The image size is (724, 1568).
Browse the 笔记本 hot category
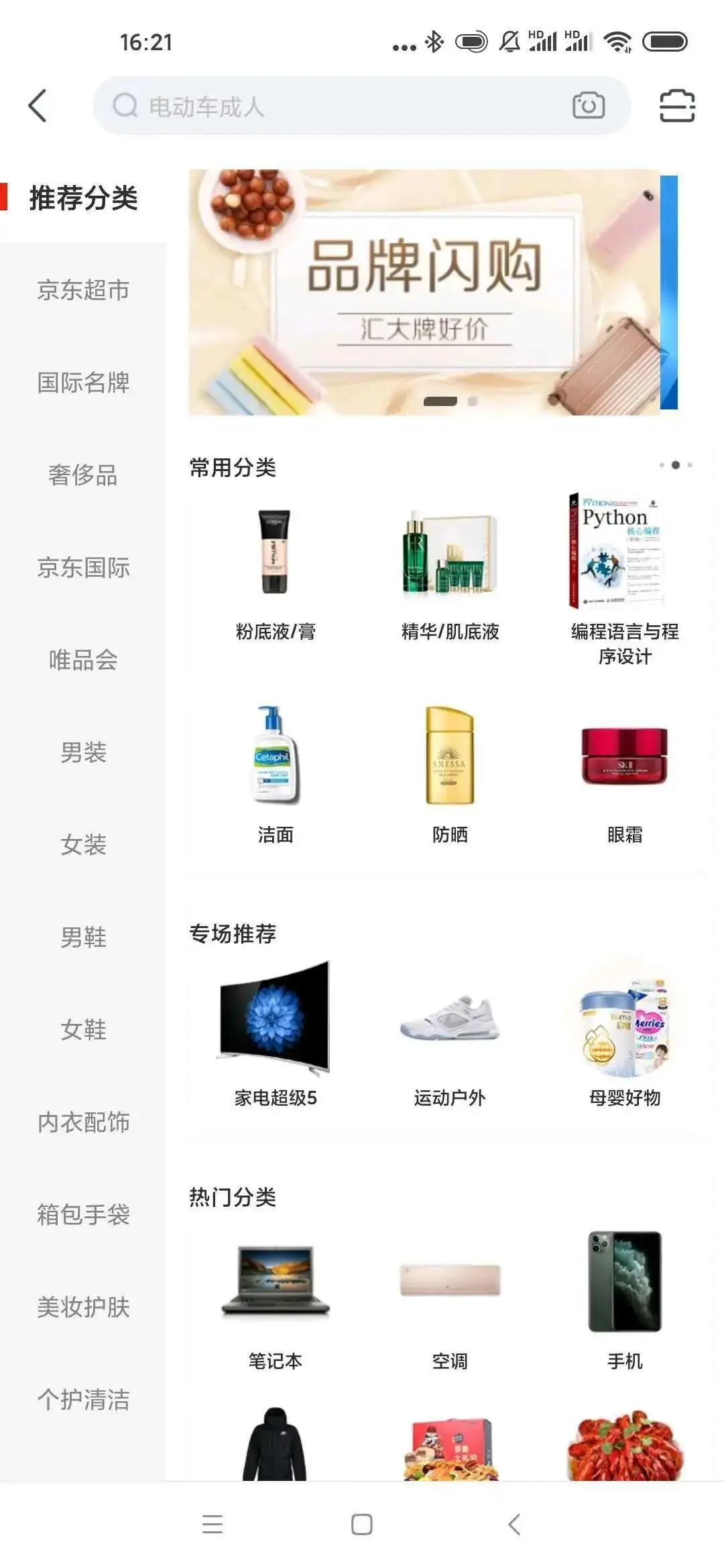click(x=275, y=1300)
